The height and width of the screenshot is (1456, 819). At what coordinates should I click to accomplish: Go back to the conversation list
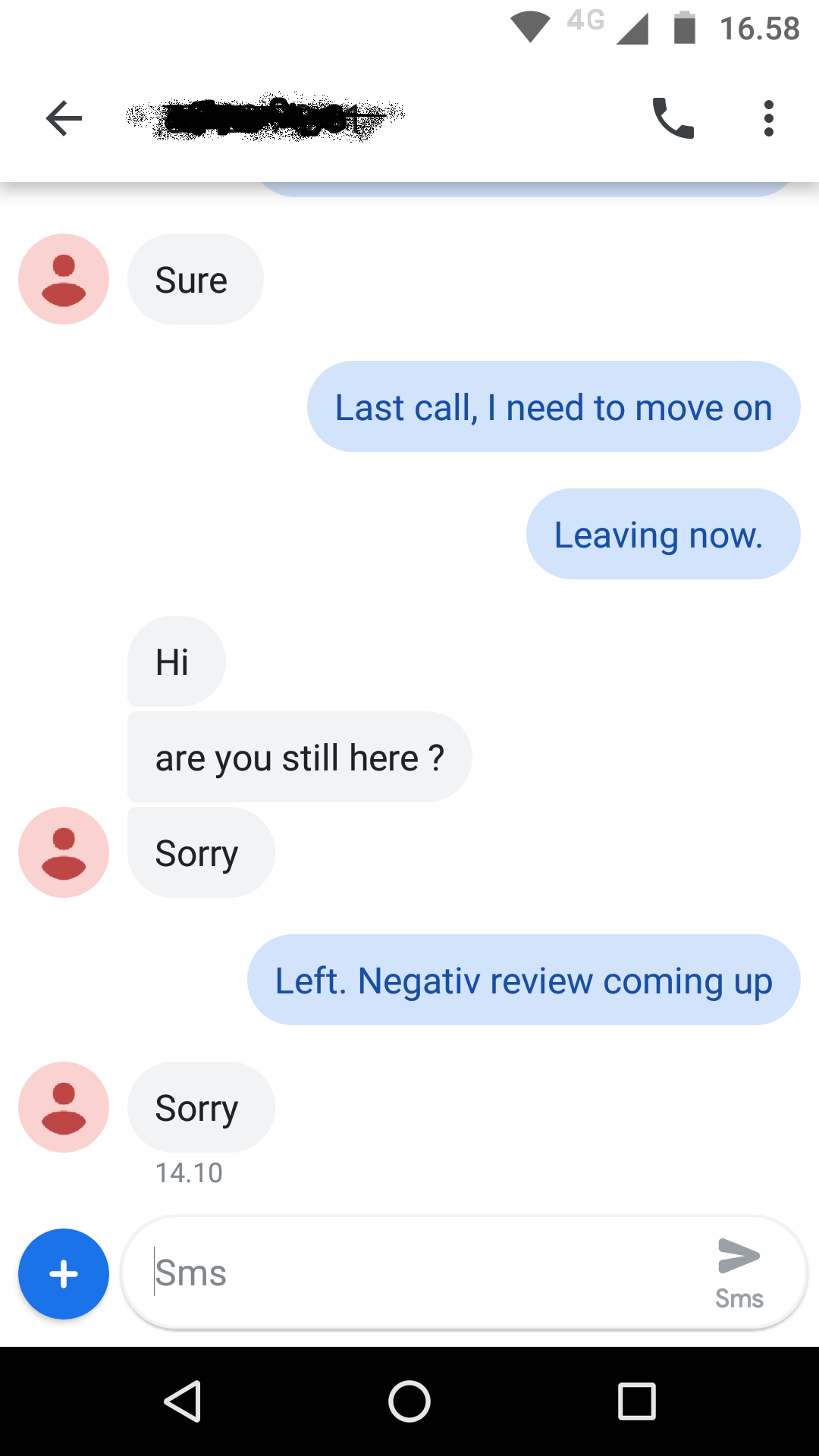[64, 118]
